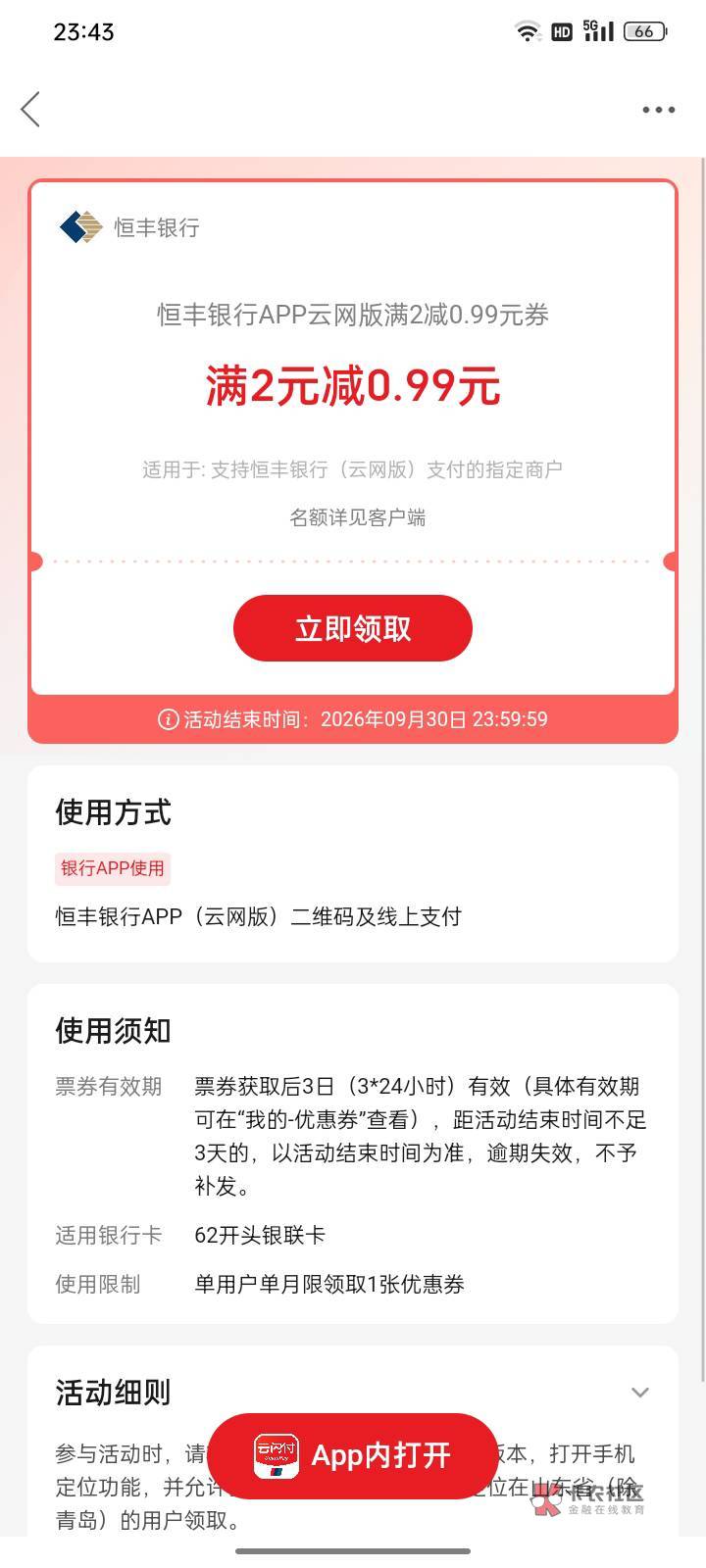Expand the 活动细则 section chevron

pyautogui.click(x=640, y=1393)
